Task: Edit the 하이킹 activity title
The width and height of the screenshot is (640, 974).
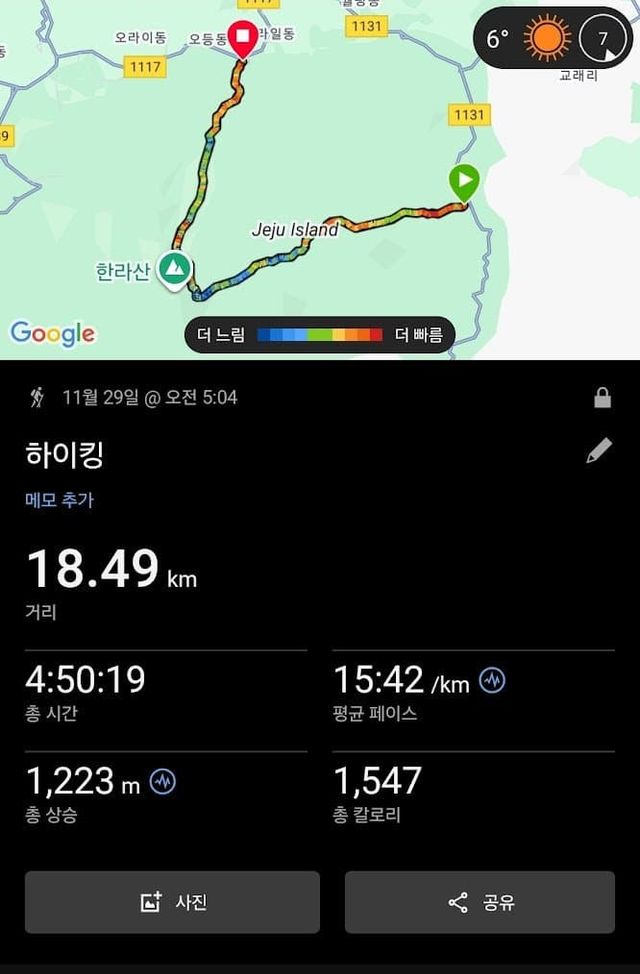Action: [598, 452]
